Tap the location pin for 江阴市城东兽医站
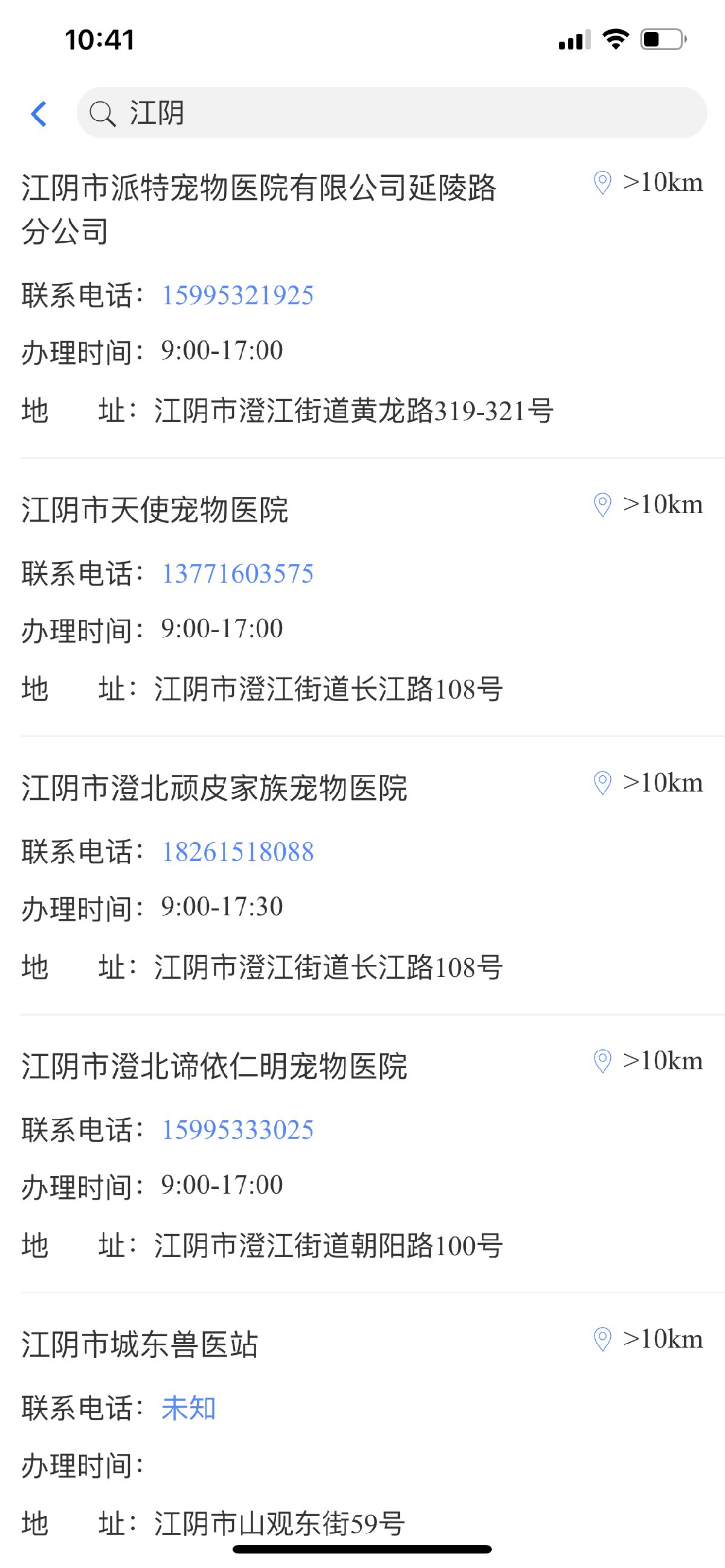 coord(602,1339)
